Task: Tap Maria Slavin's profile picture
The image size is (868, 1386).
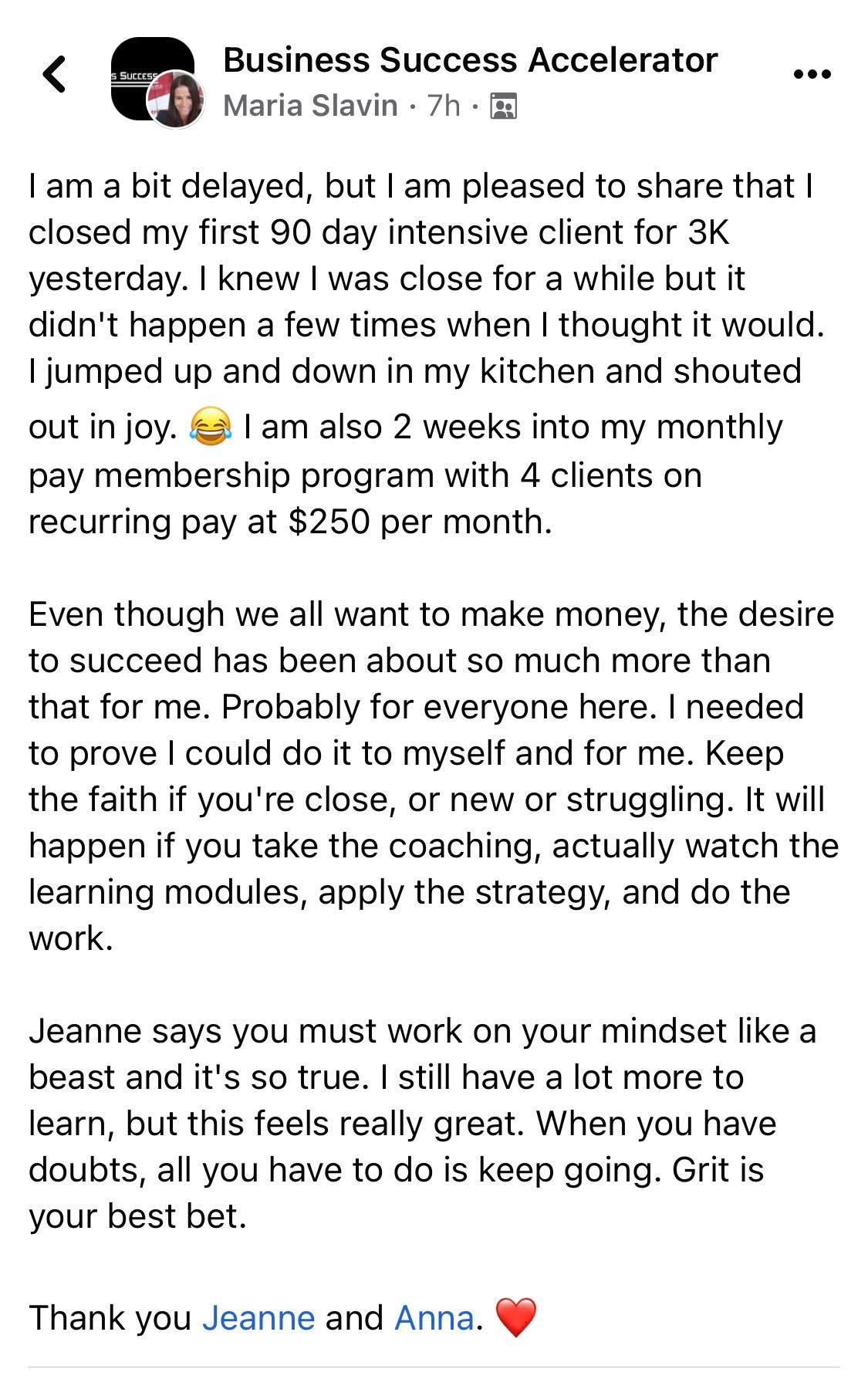Action: click(x=176, y=99)
